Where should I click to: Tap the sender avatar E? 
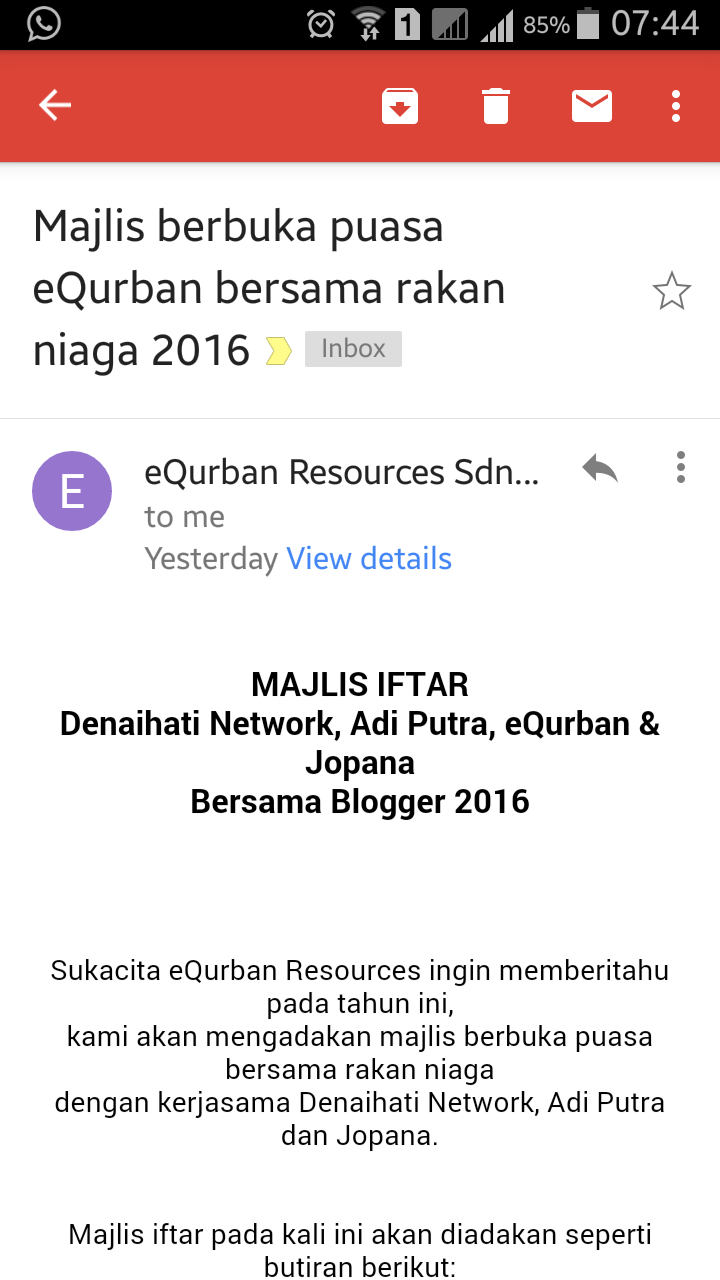coord(72,491)
